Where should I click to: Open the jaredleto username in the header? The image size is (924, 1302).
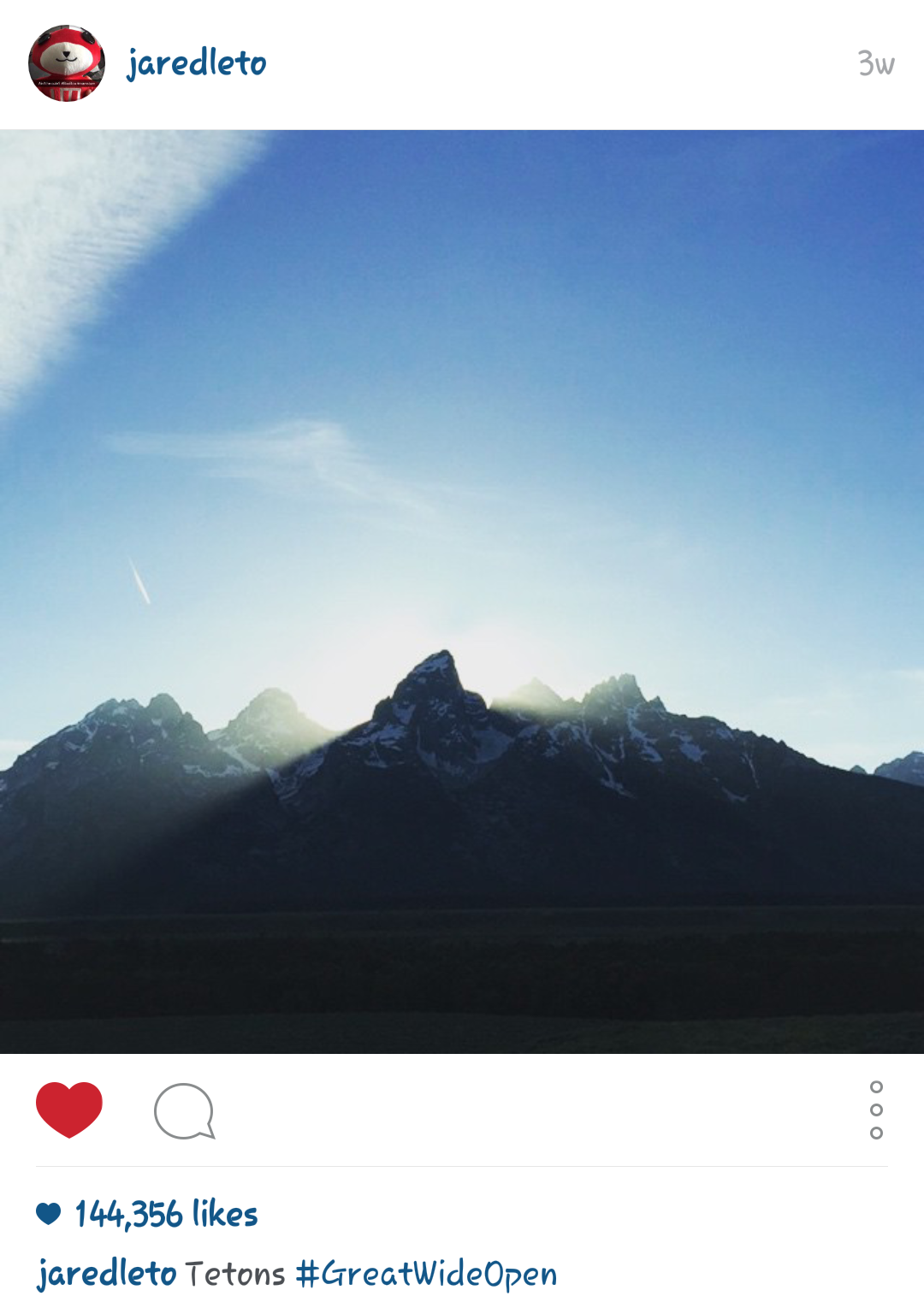pos(197,63)
